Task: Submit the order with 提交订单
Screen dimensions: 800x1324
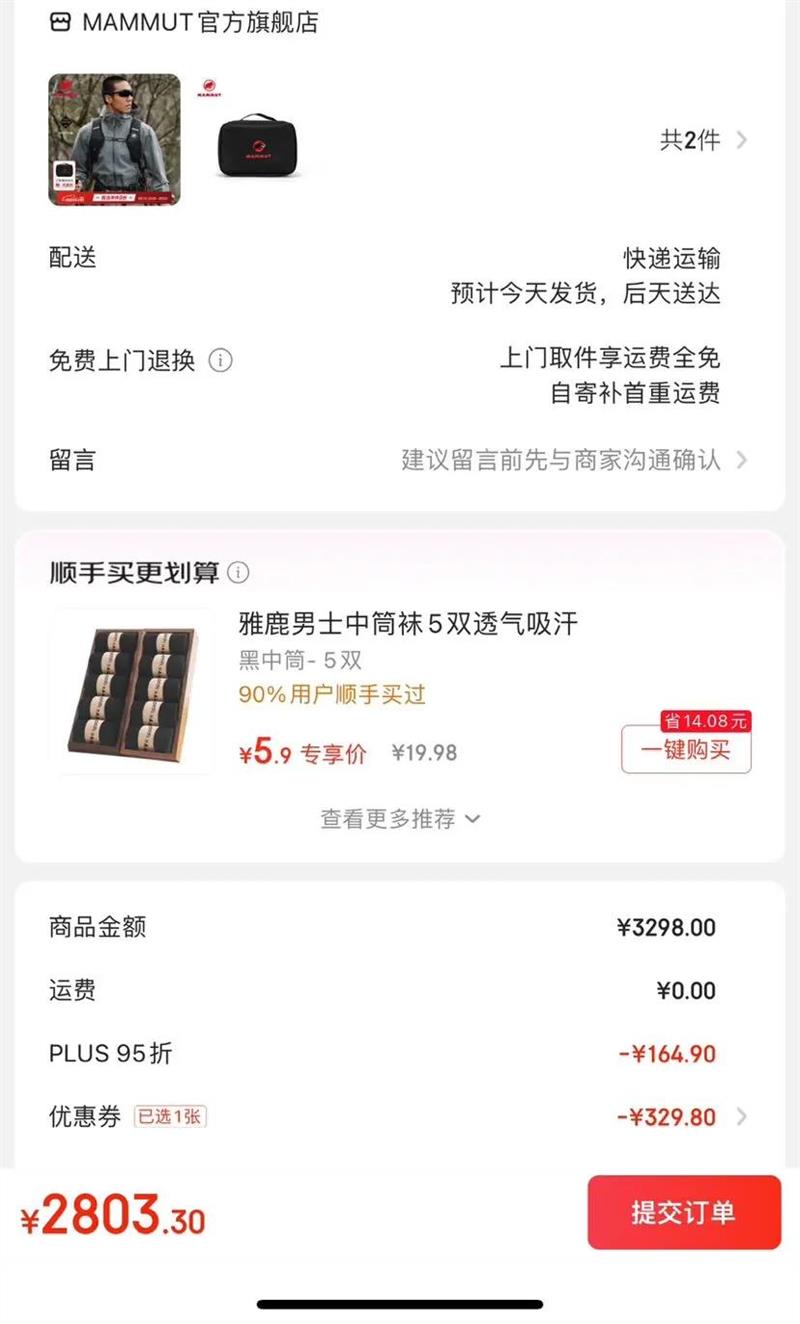Action: point(684,1212)
